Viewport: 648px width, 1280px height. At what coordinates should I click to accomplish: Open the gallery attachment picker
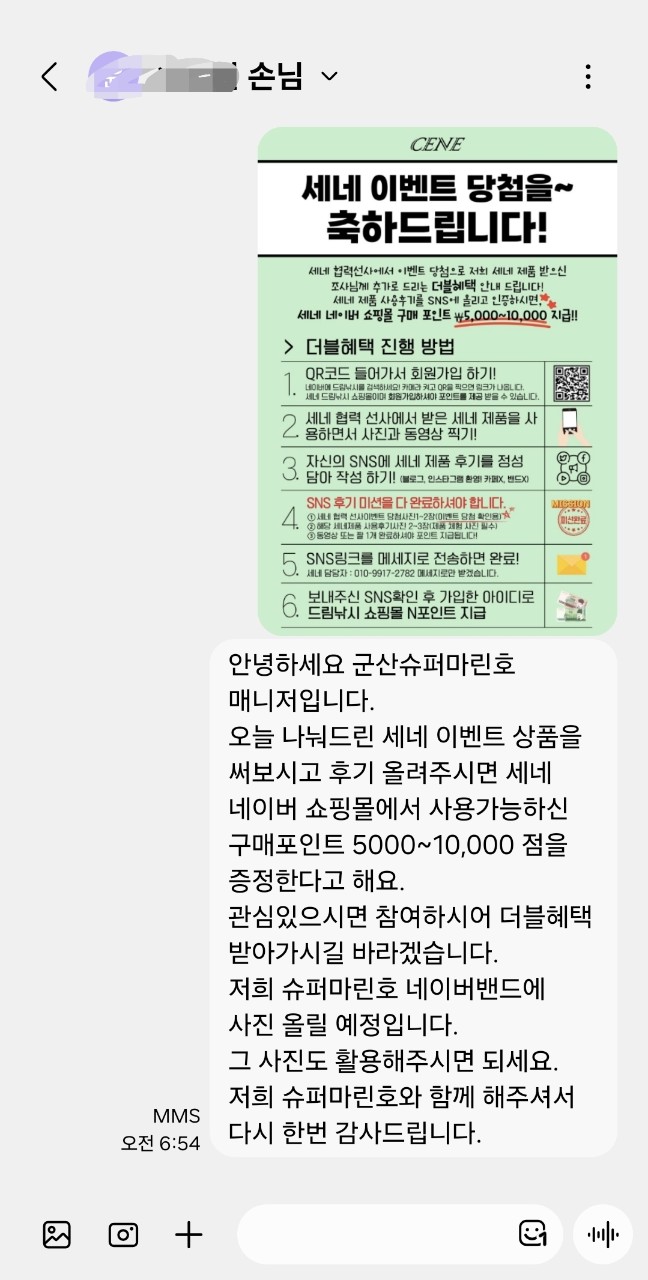coord(57,1234)
